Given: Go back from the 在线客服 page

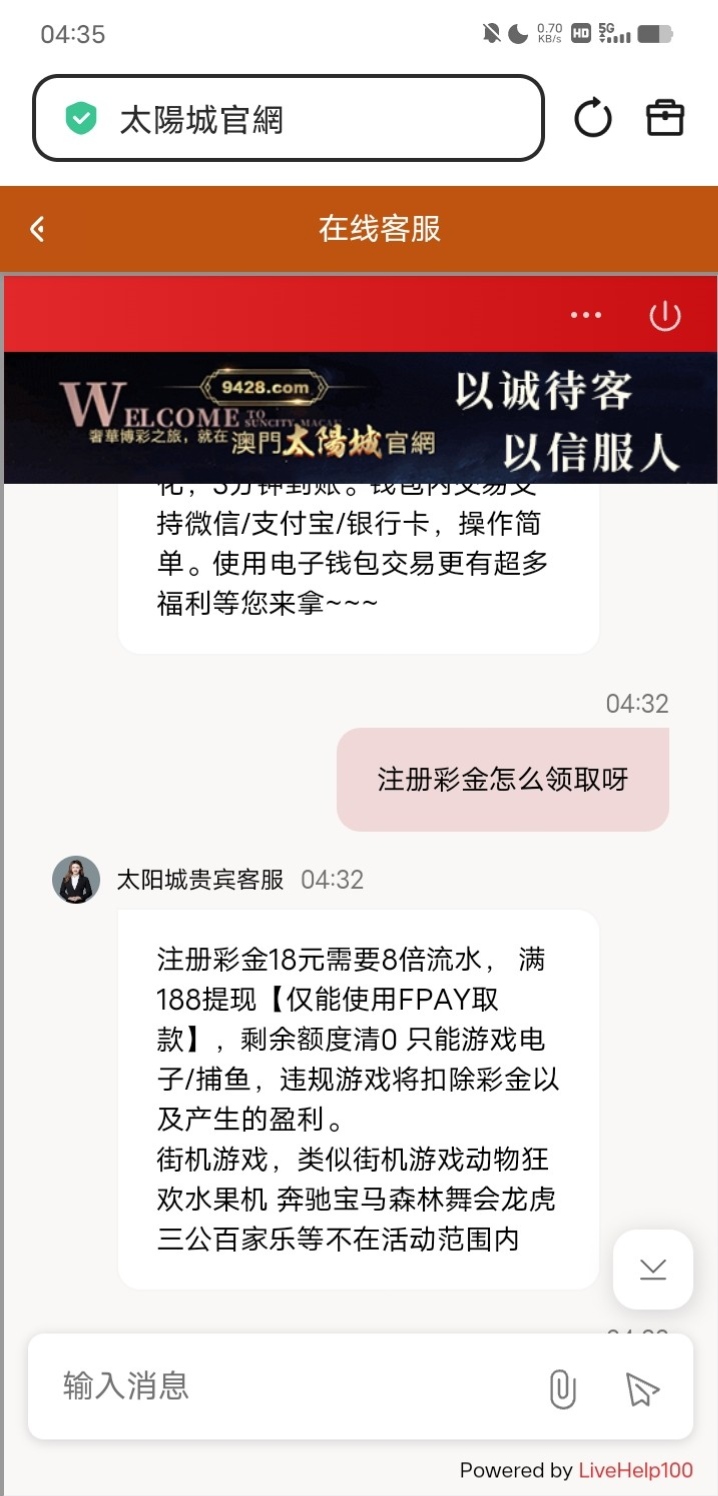Looking at the screenshot, I should click(x=38, y=229).
